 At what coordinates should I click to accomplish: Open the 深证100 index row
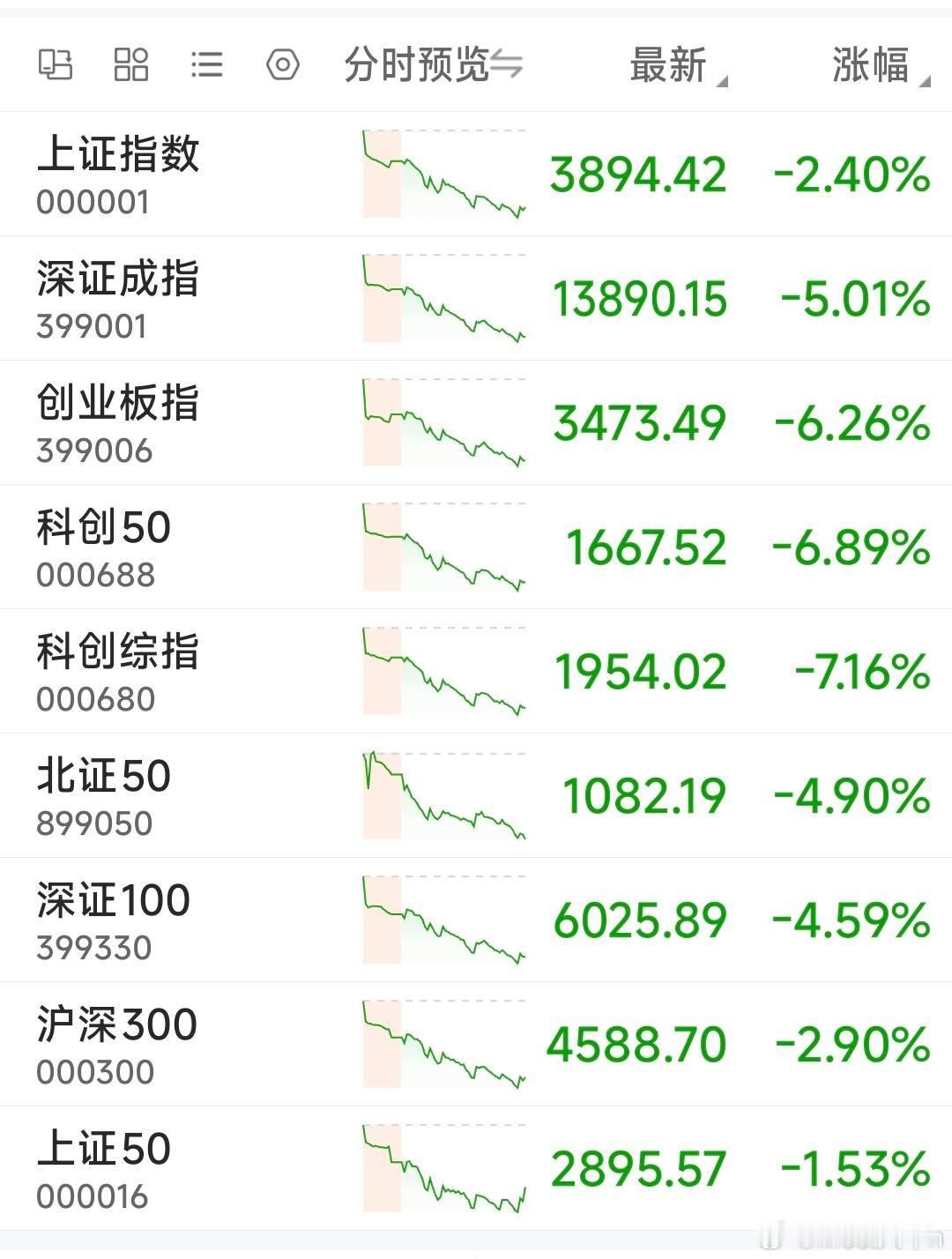pyautogui.click(x=476, y=920)
